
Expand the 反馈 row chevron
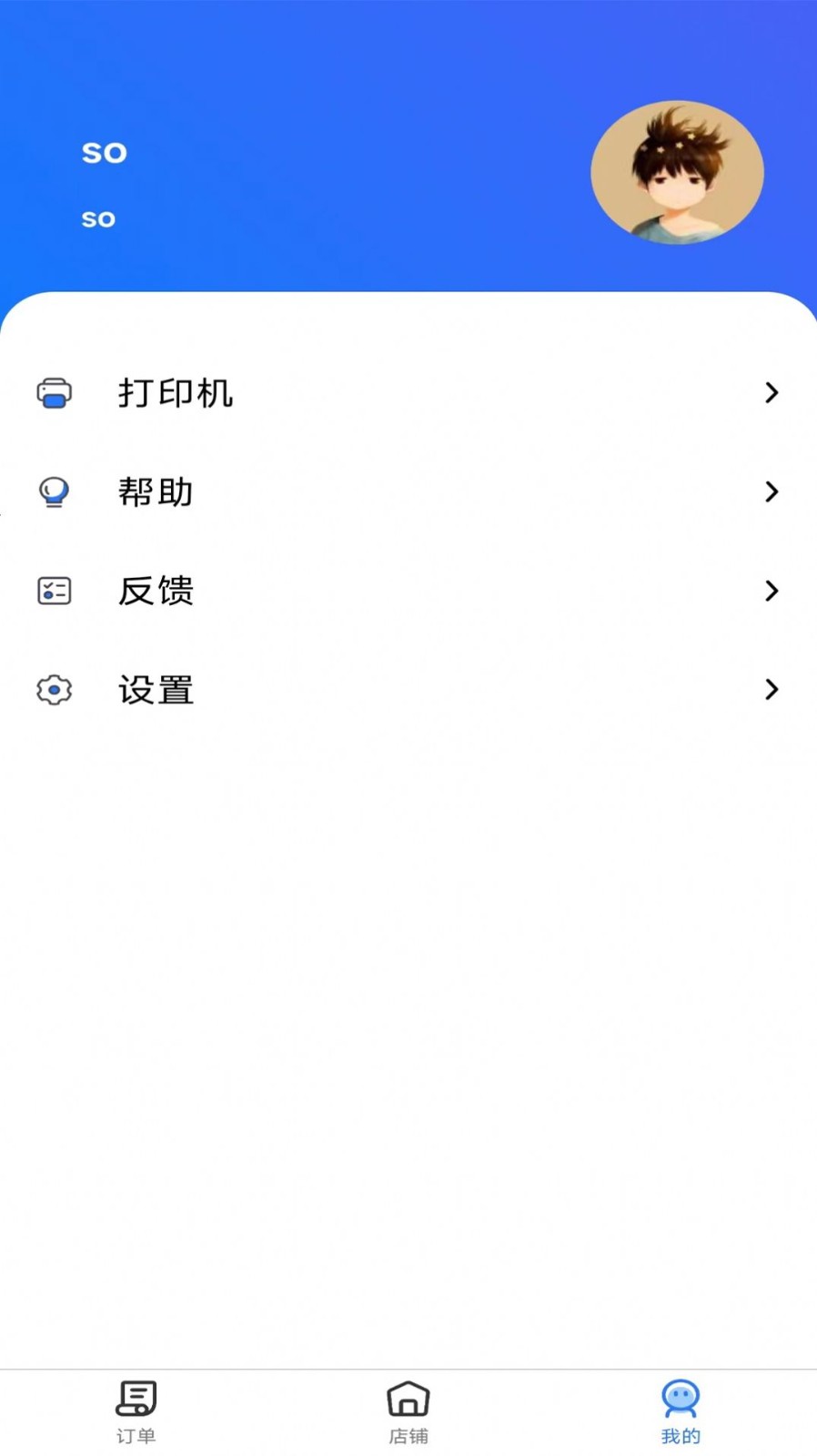(x=772, y=591)
